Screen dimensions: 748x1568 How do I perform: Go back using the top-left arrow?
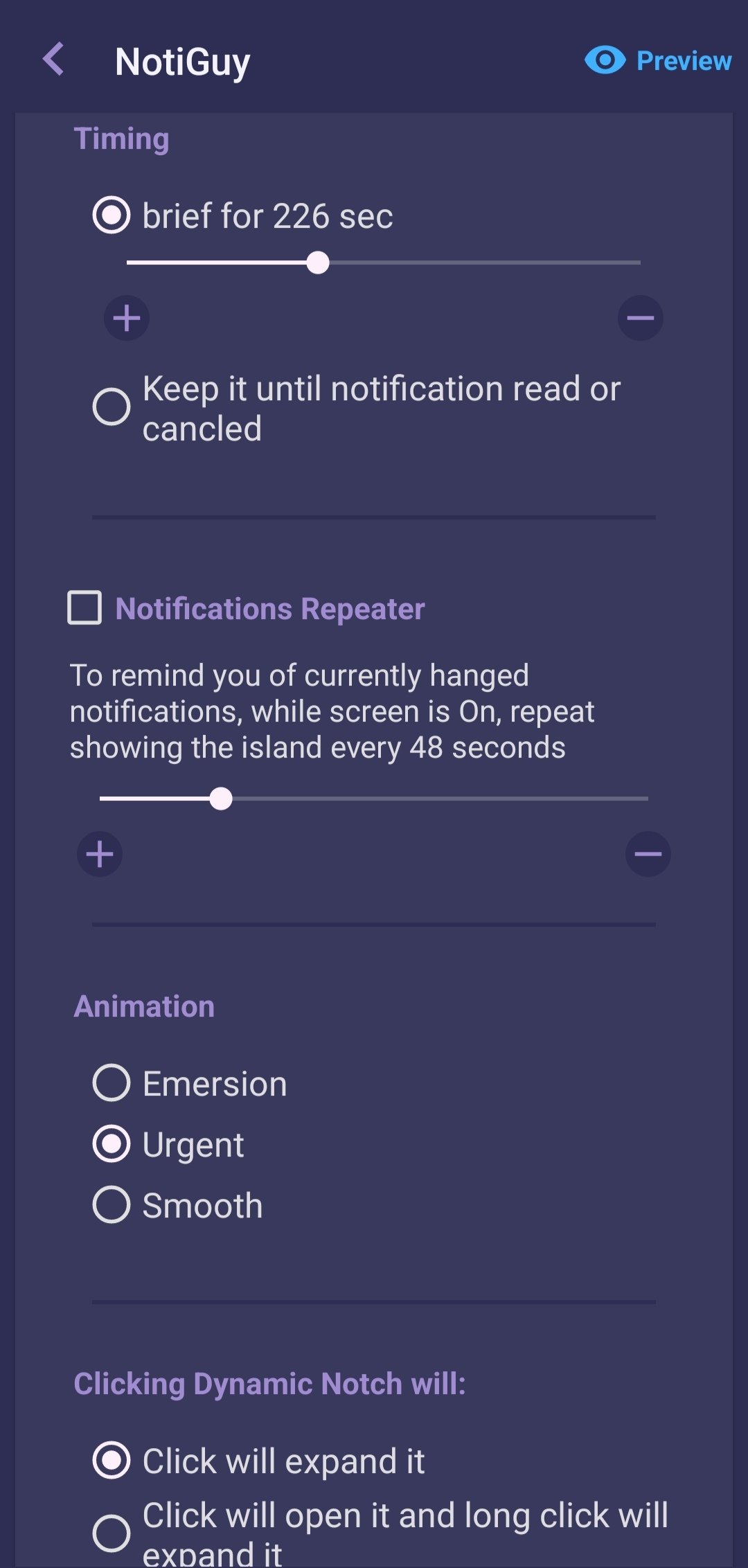54,59
